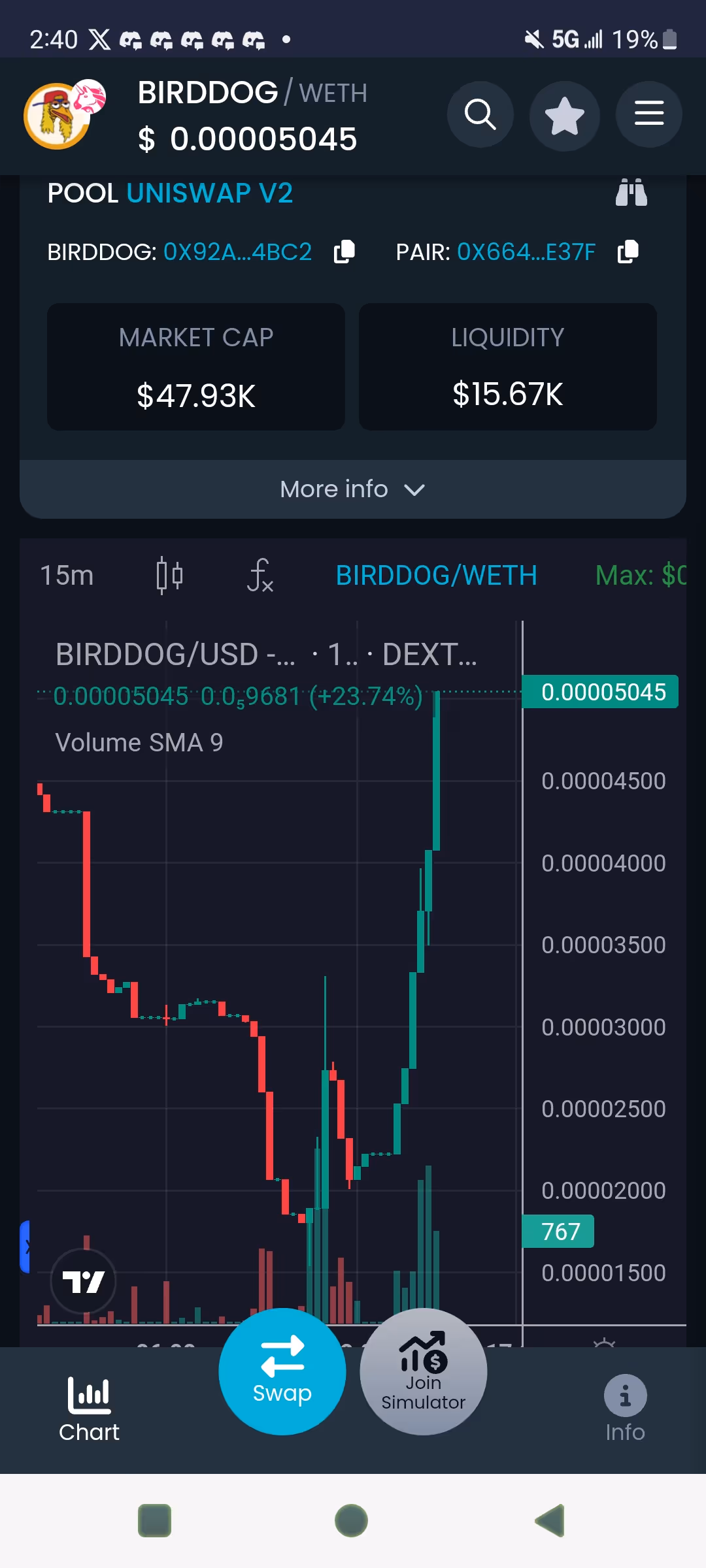
Task: Select the BIRDDOG/WETH chart pair option
Action: (436, 576)
